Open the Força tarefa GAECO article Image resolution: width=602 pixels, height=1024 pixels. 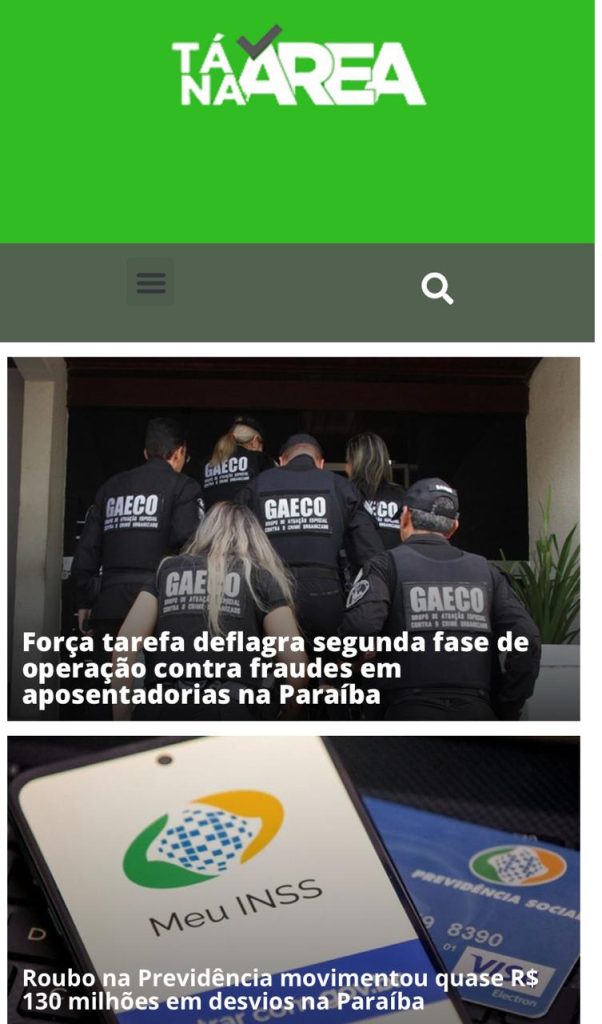click(275, 668)
